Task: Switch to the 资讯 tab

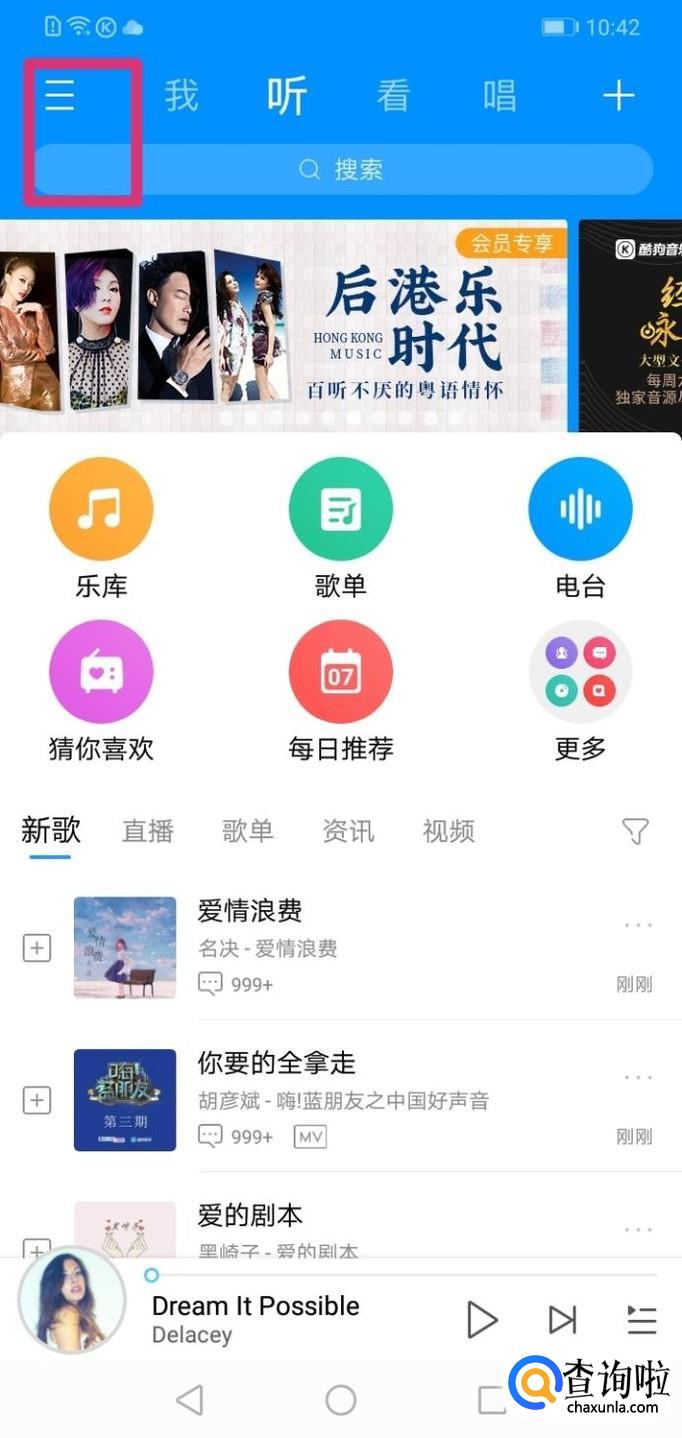Action: [348, 831]
